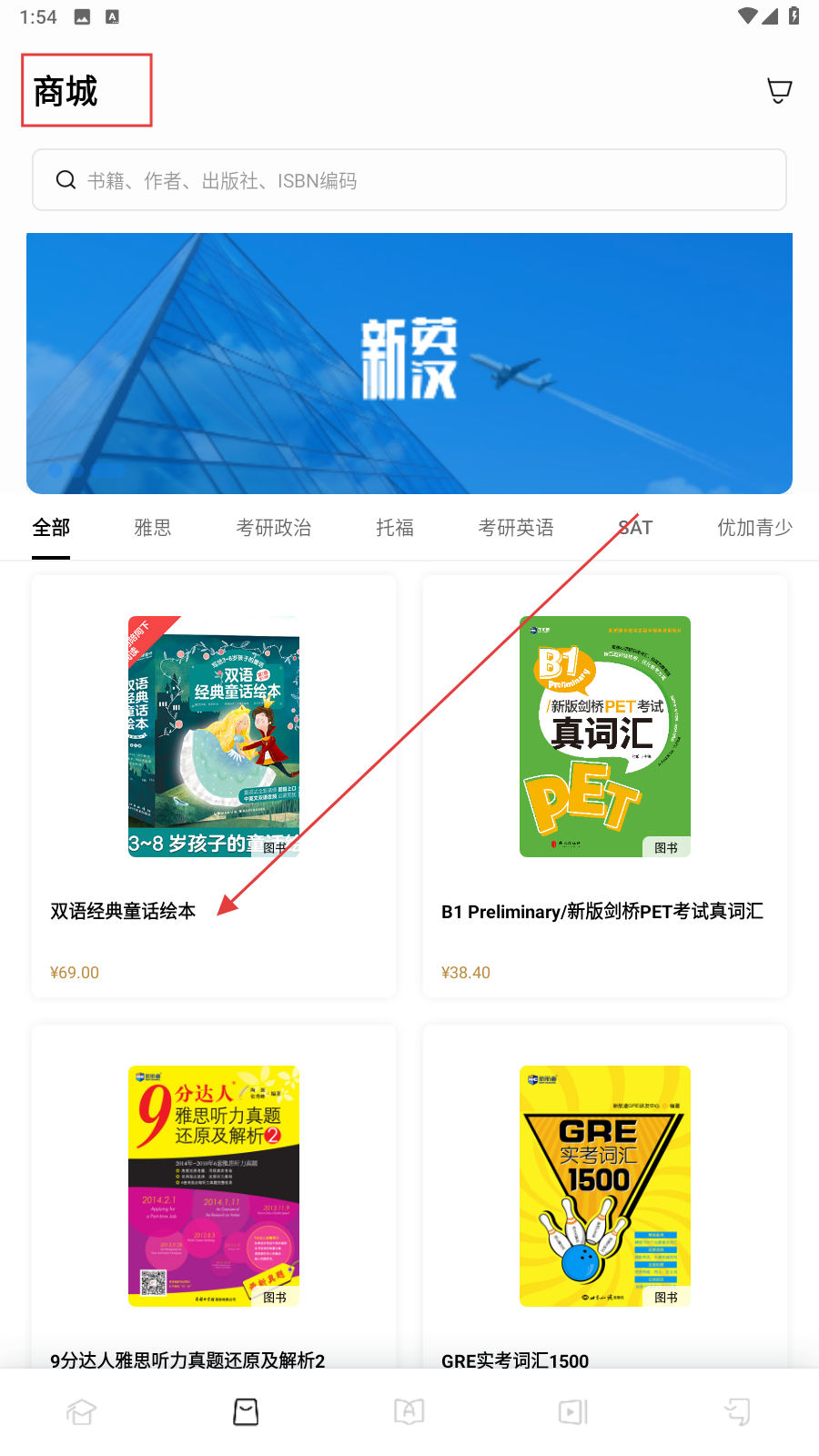The image size is (819, 1456).
Task: Open the last tab in bottom navigation
Action: (737, 1412)
